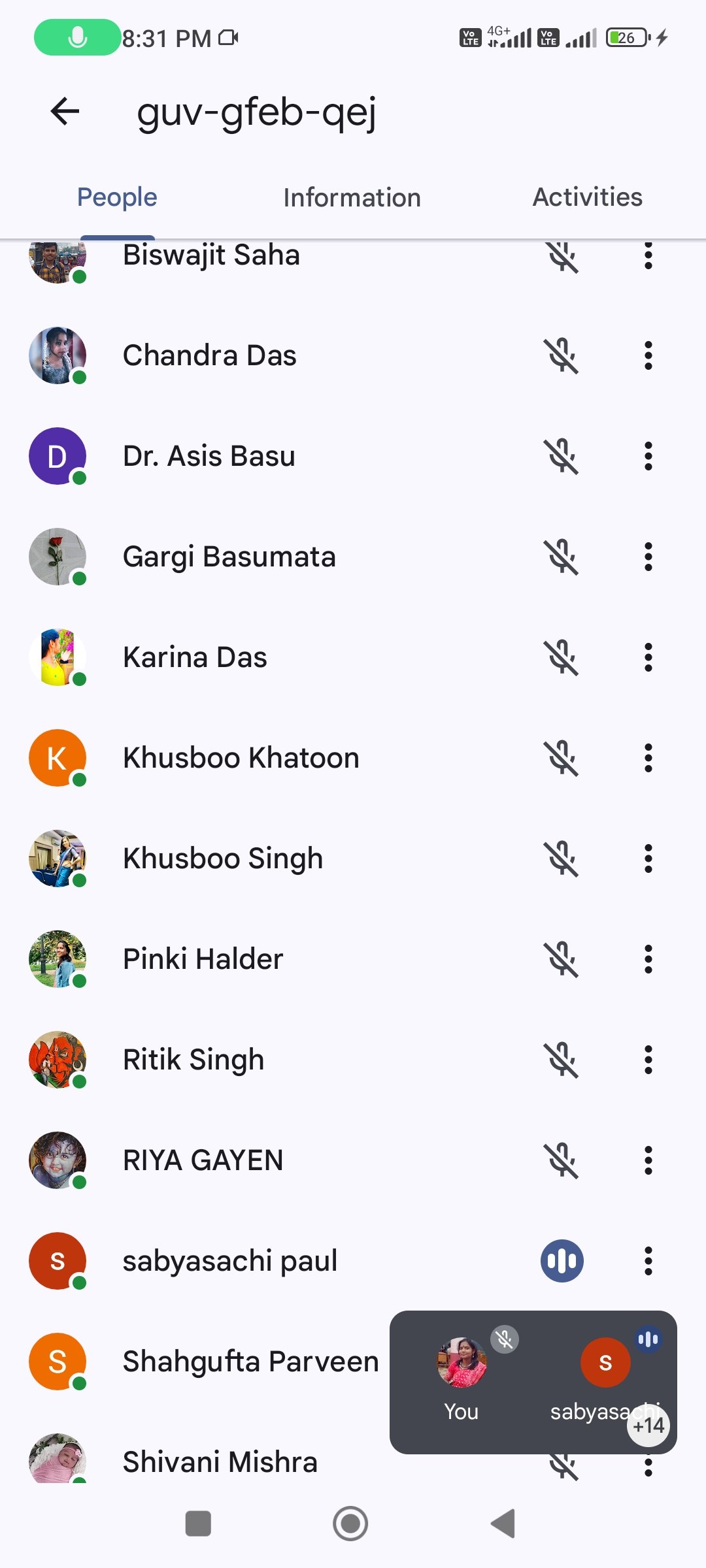Go back using the arrow icon
The height and width of the screenshot is (1568, 706).
pyautogui.click(x=65, y=111)
